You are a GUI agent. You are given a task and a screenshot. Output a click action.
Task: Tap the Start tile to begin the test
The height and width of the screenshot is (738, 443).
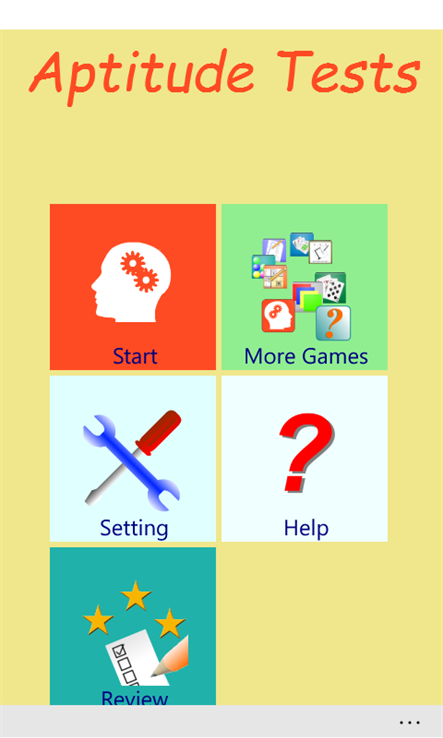click(x=133, y=287)
